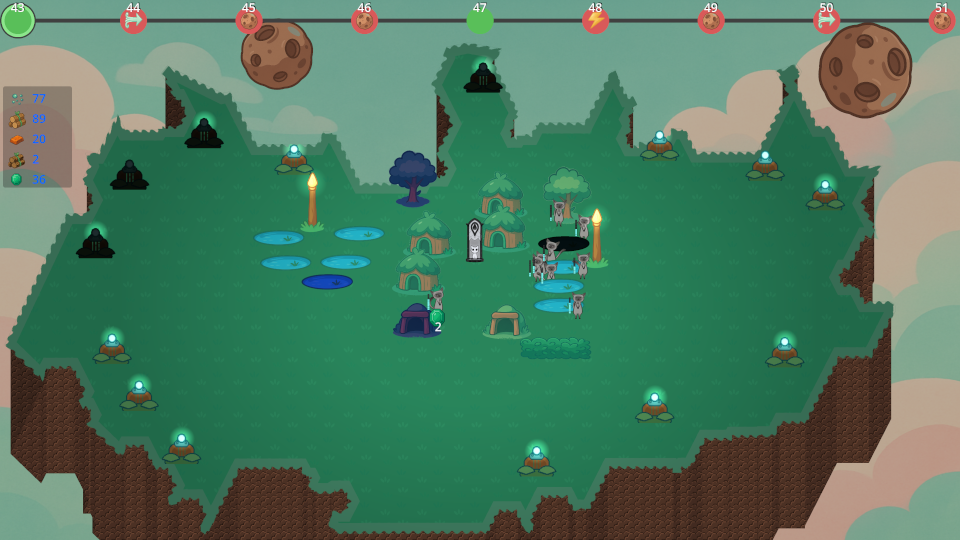Select the turn 45 asteroid marker
The image size is (960, 540).
pyautogui.click(x=249, y=20)
